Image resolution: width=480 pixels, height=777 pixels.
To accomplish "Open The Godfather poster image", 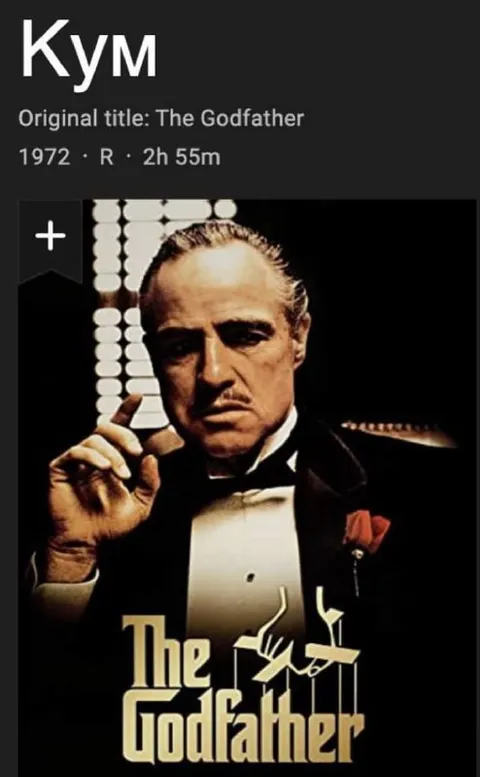I will (248, 488).
